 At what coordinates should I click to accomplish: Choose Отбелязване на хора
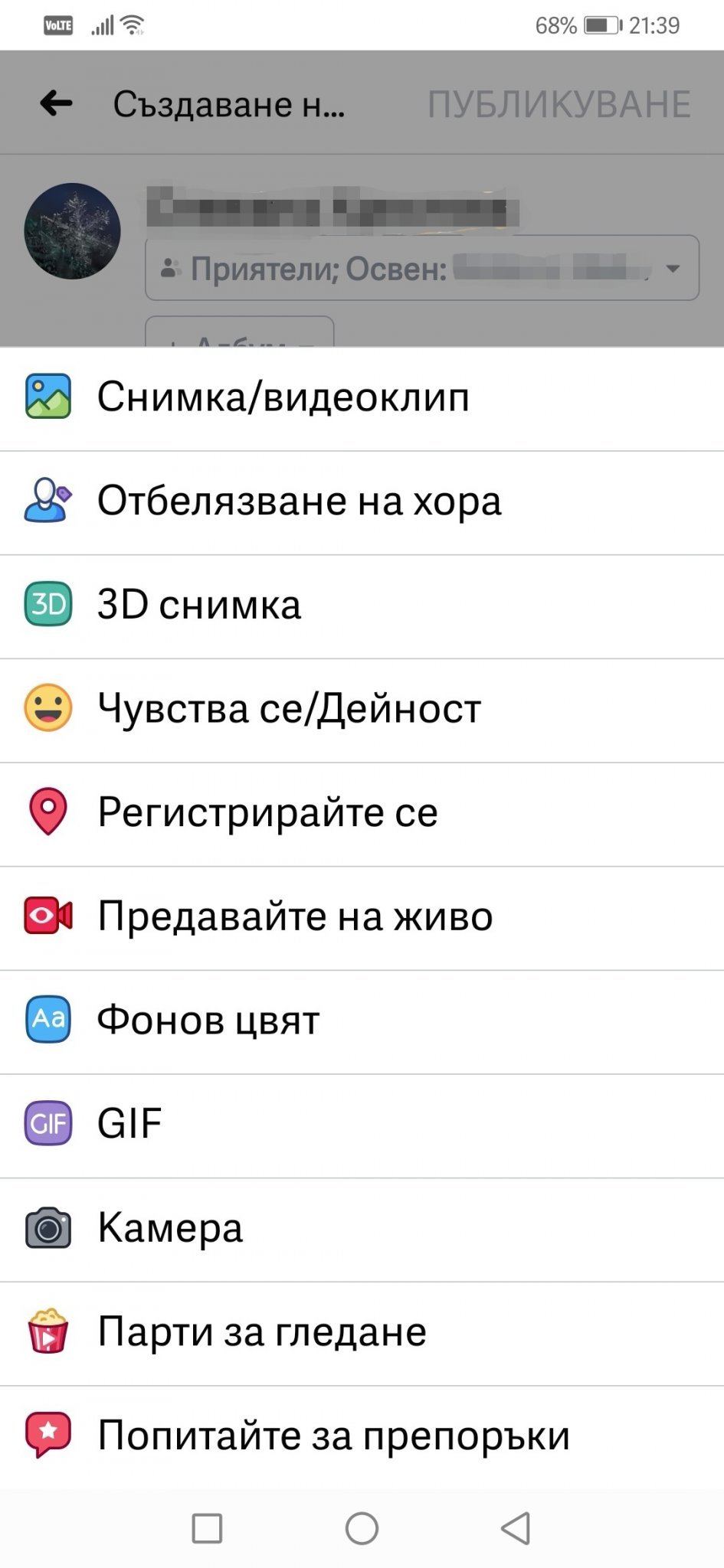point(299,501)
